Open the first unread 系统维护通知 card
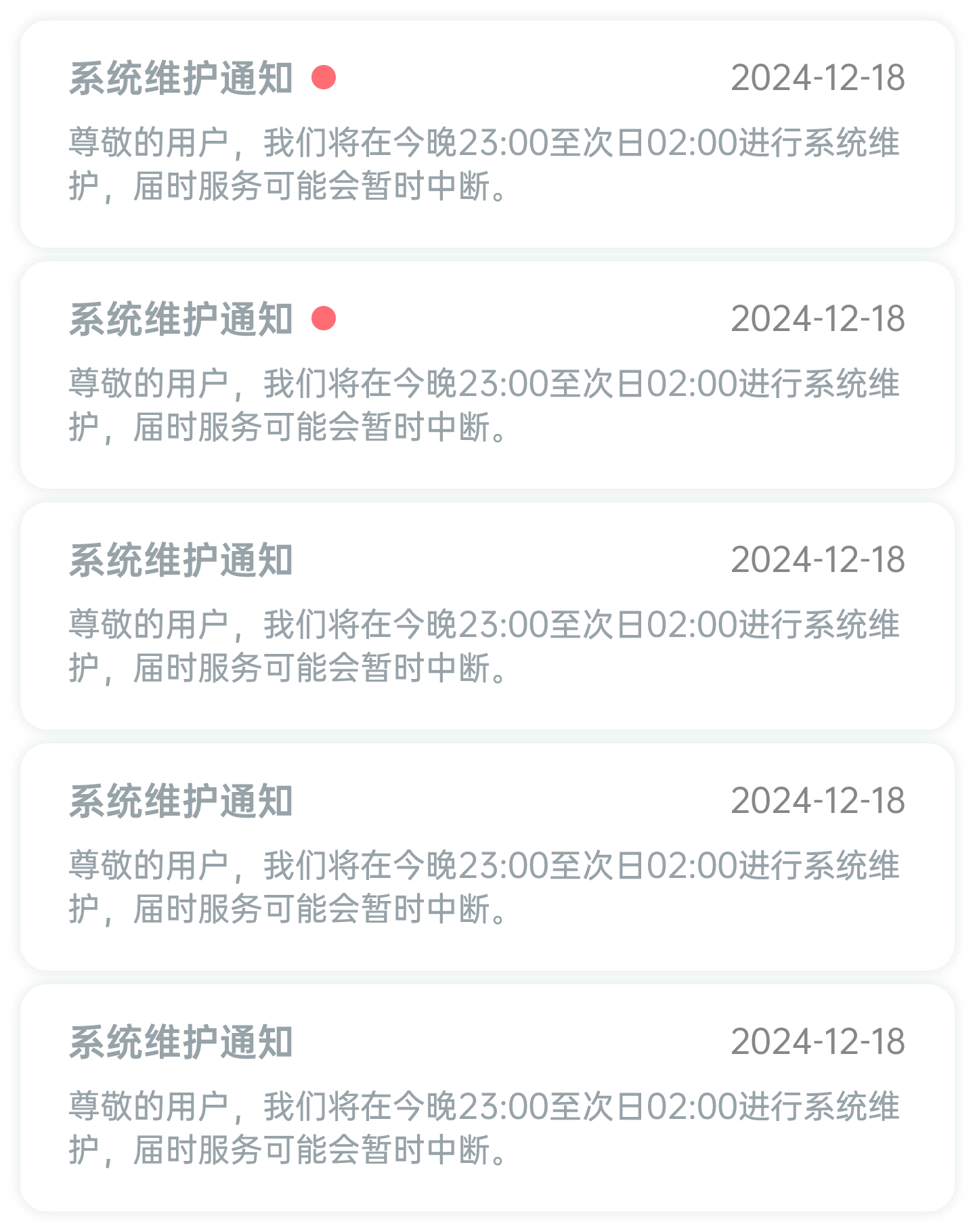 487,133
